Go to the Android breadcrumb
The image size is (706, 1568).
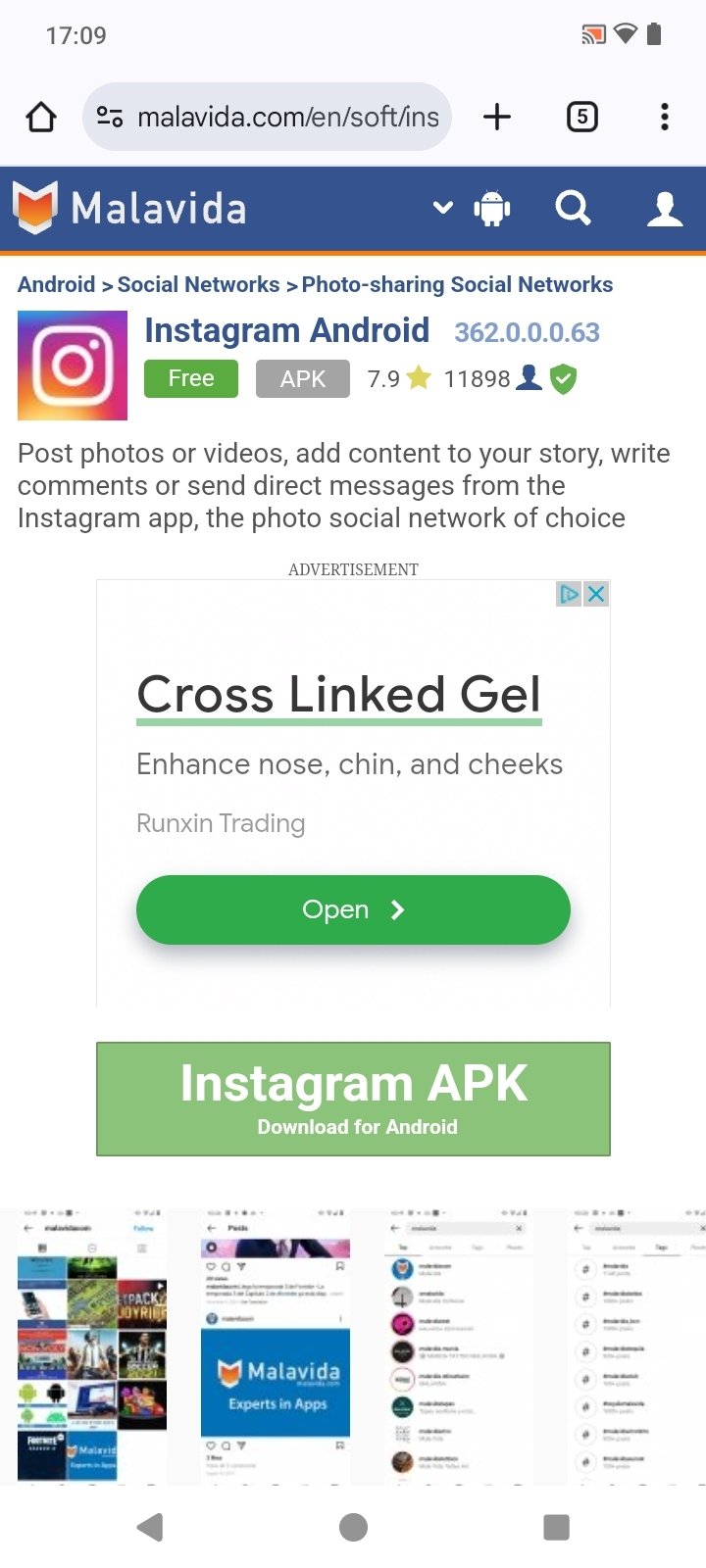click(x=57, y=284)
